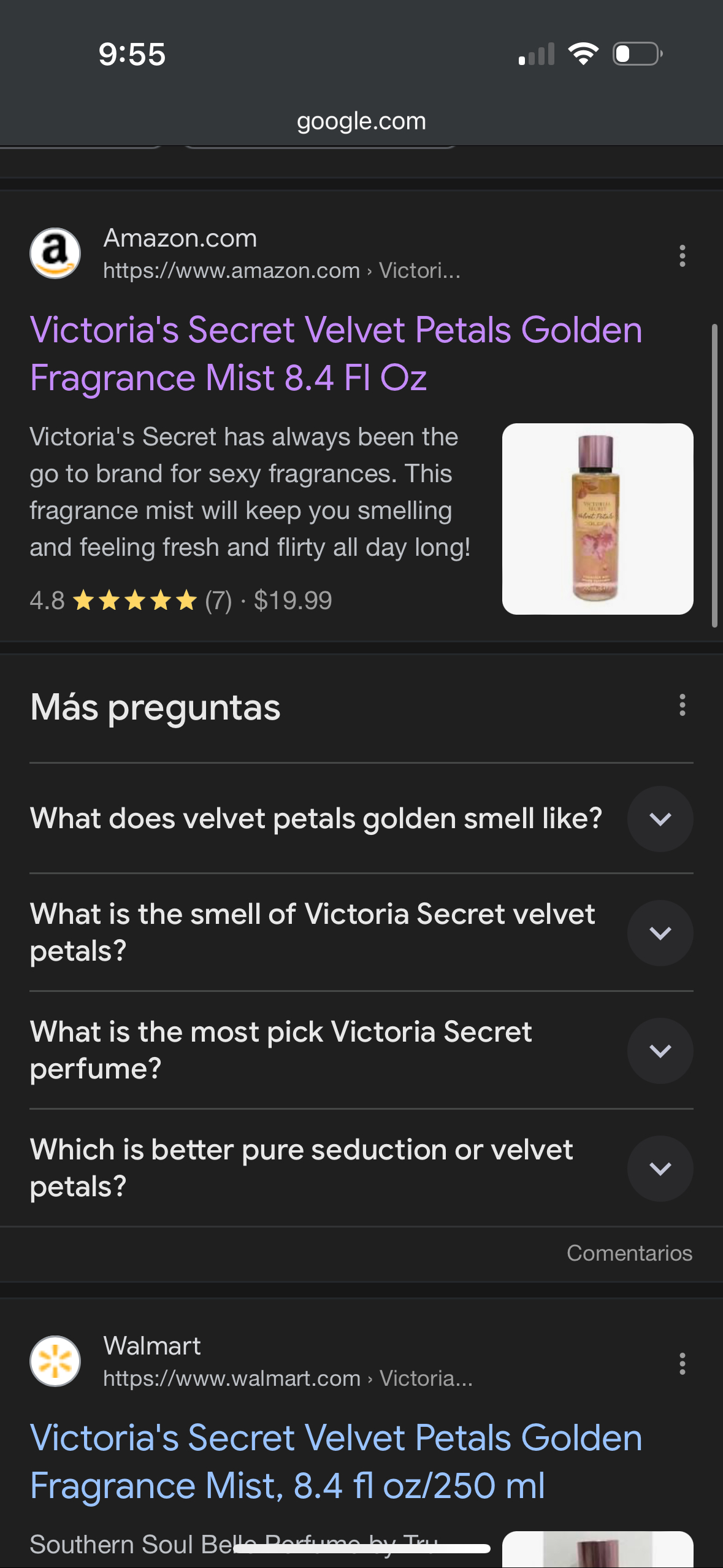Open the overflow menu for the Walmart result
Image resolution: width=723 pixels, height=1568 pixels.
click(x=682, y=1363)
